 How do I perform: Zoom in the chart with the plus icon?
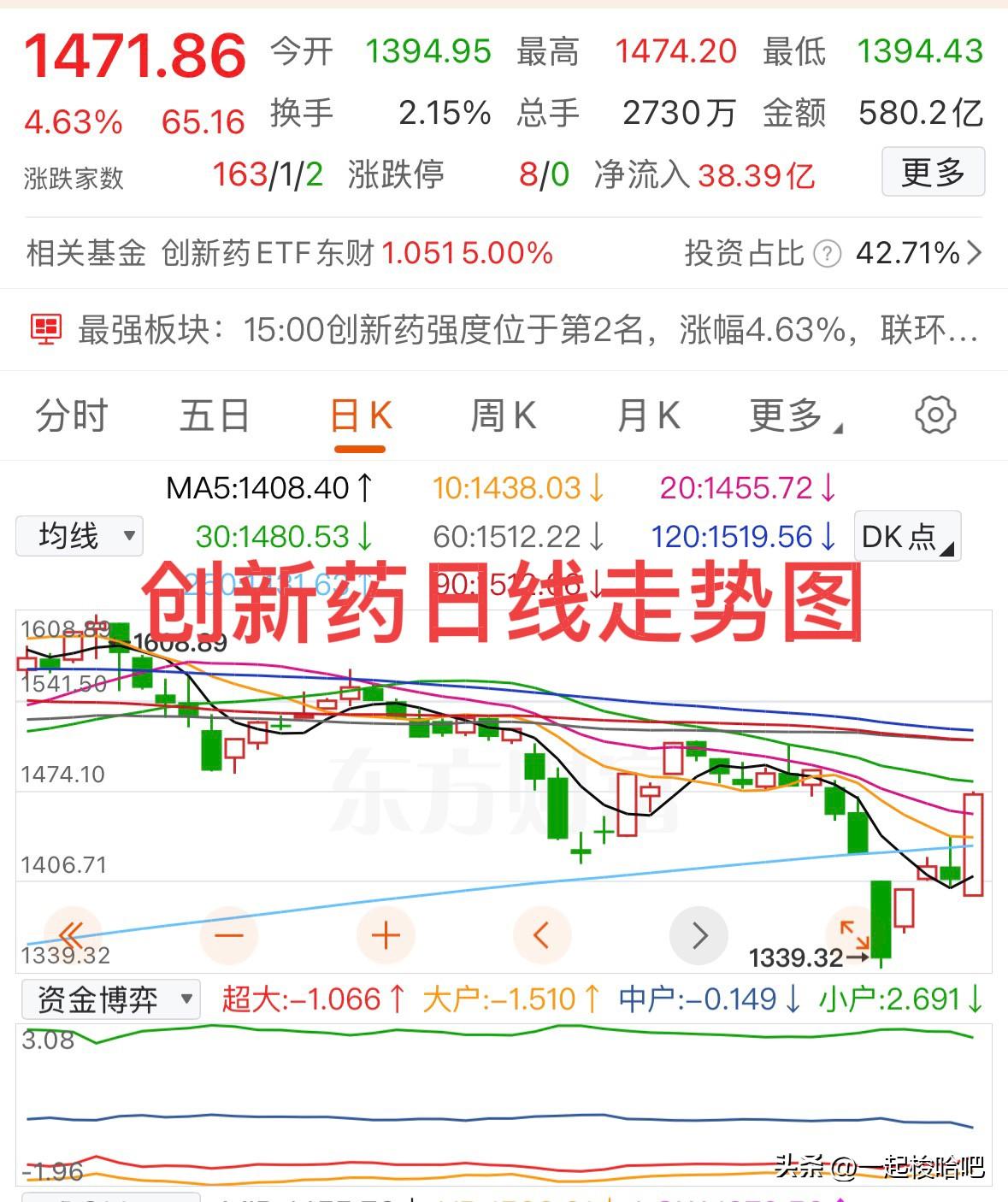(x=385, y=935)
